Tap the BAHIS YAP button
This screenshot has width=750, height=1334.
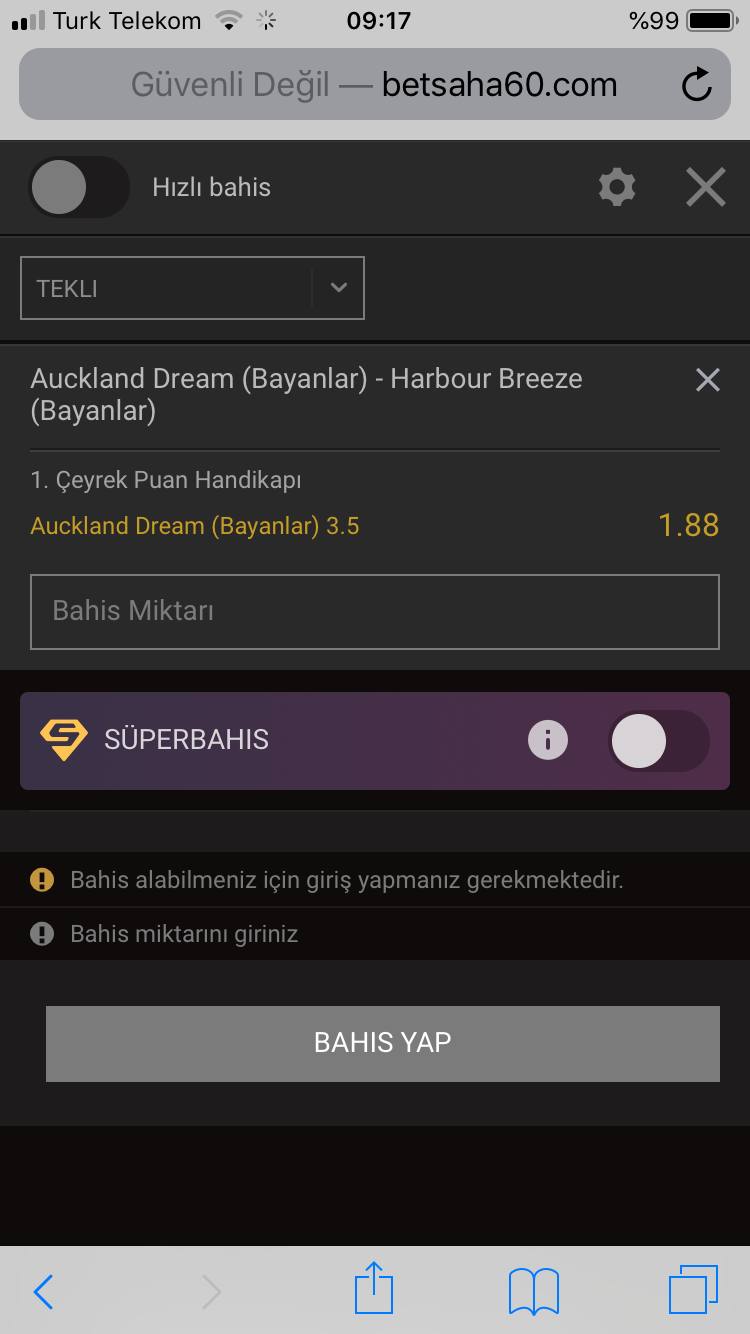coord(383,1043)
